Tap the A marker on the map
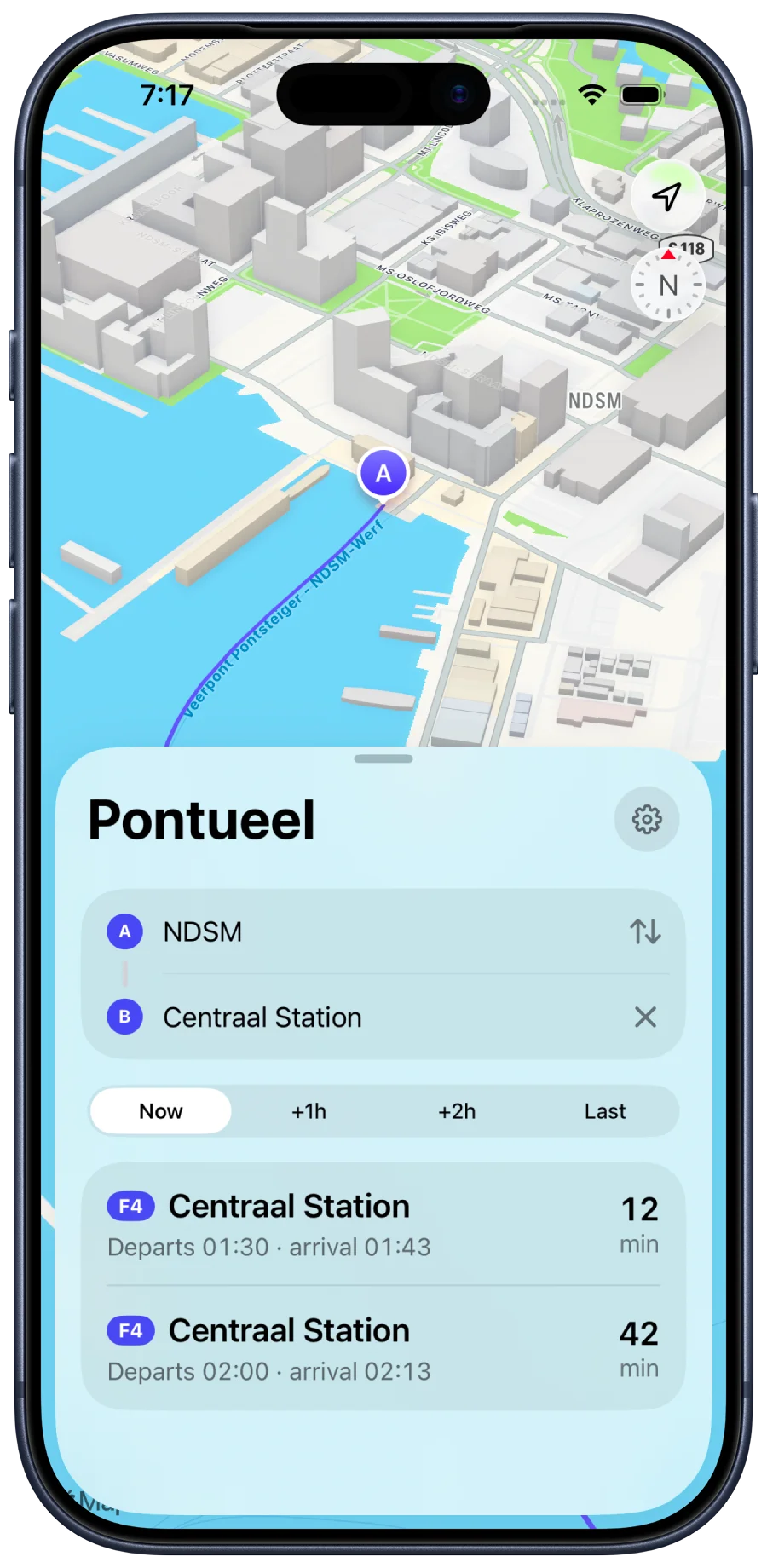 coord(383,473)
